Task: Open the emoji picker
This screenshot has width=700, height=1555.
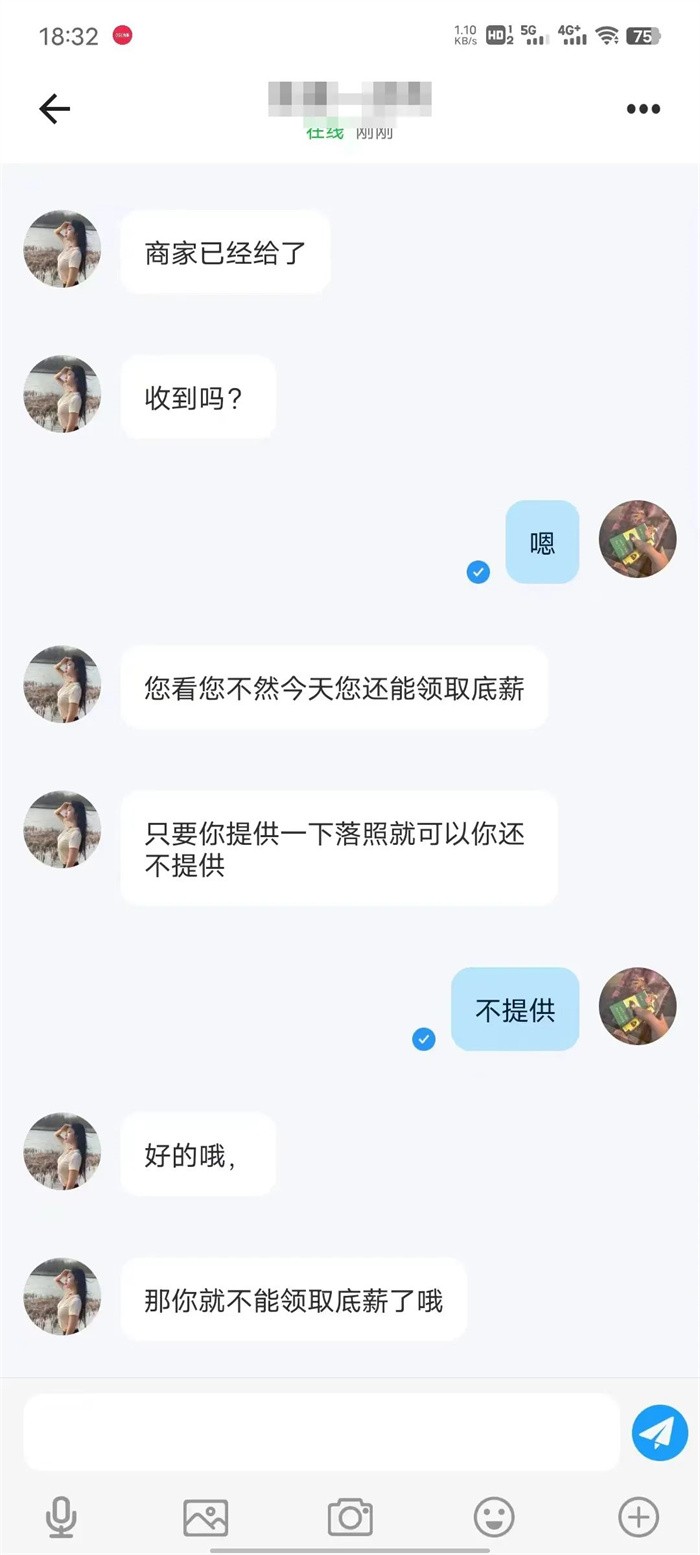Action: (x=494, y=1517)
